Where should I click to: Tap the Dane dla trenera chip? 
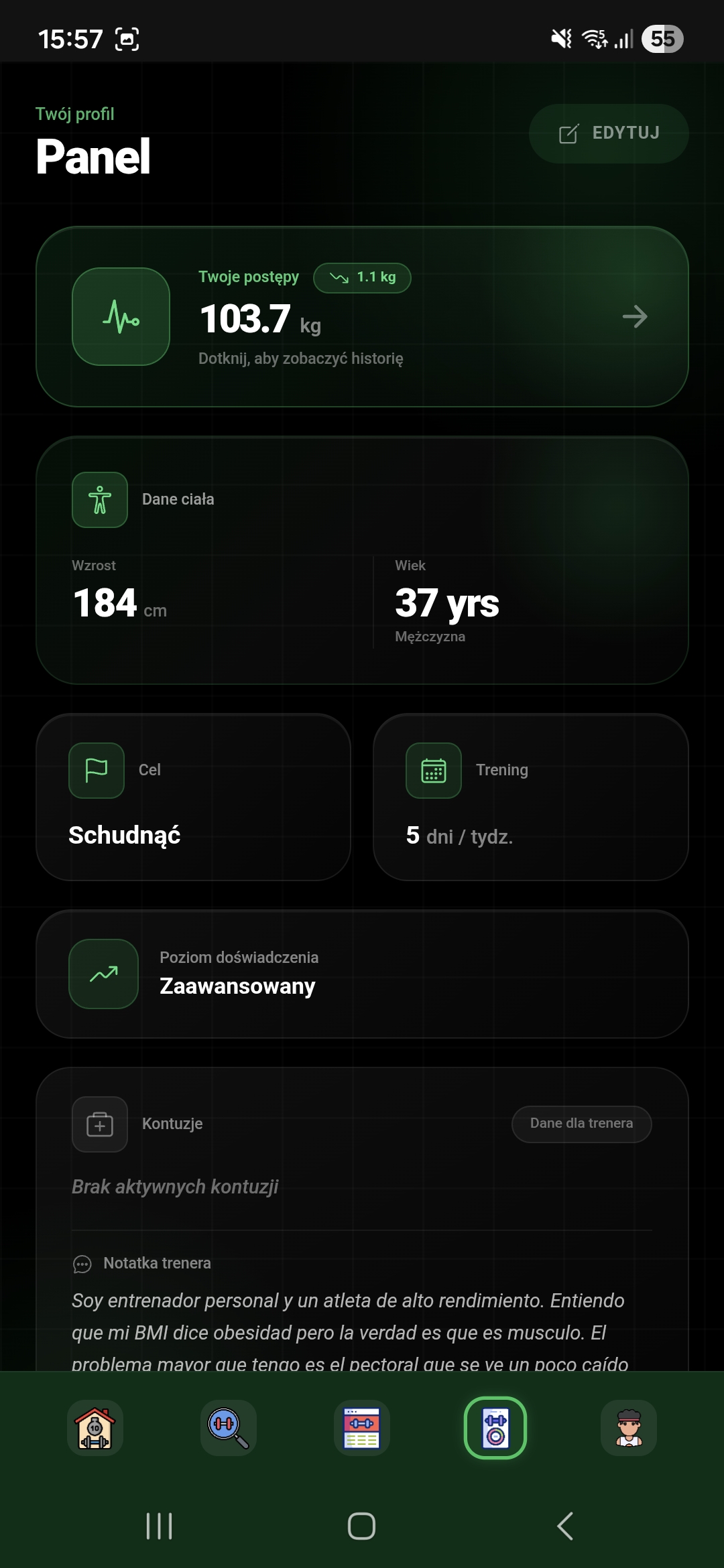pyautogui.click(x=581, y=1124)
